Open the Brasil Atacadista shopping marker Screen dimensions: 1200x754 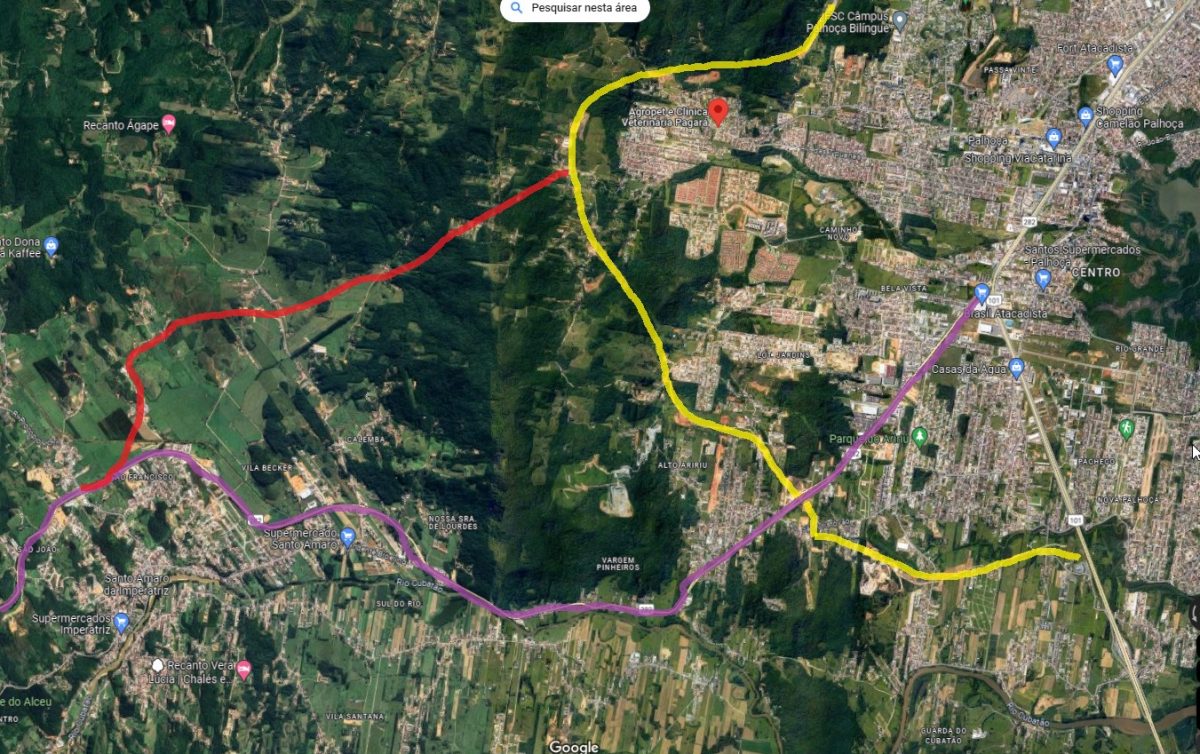pos(982,293)
